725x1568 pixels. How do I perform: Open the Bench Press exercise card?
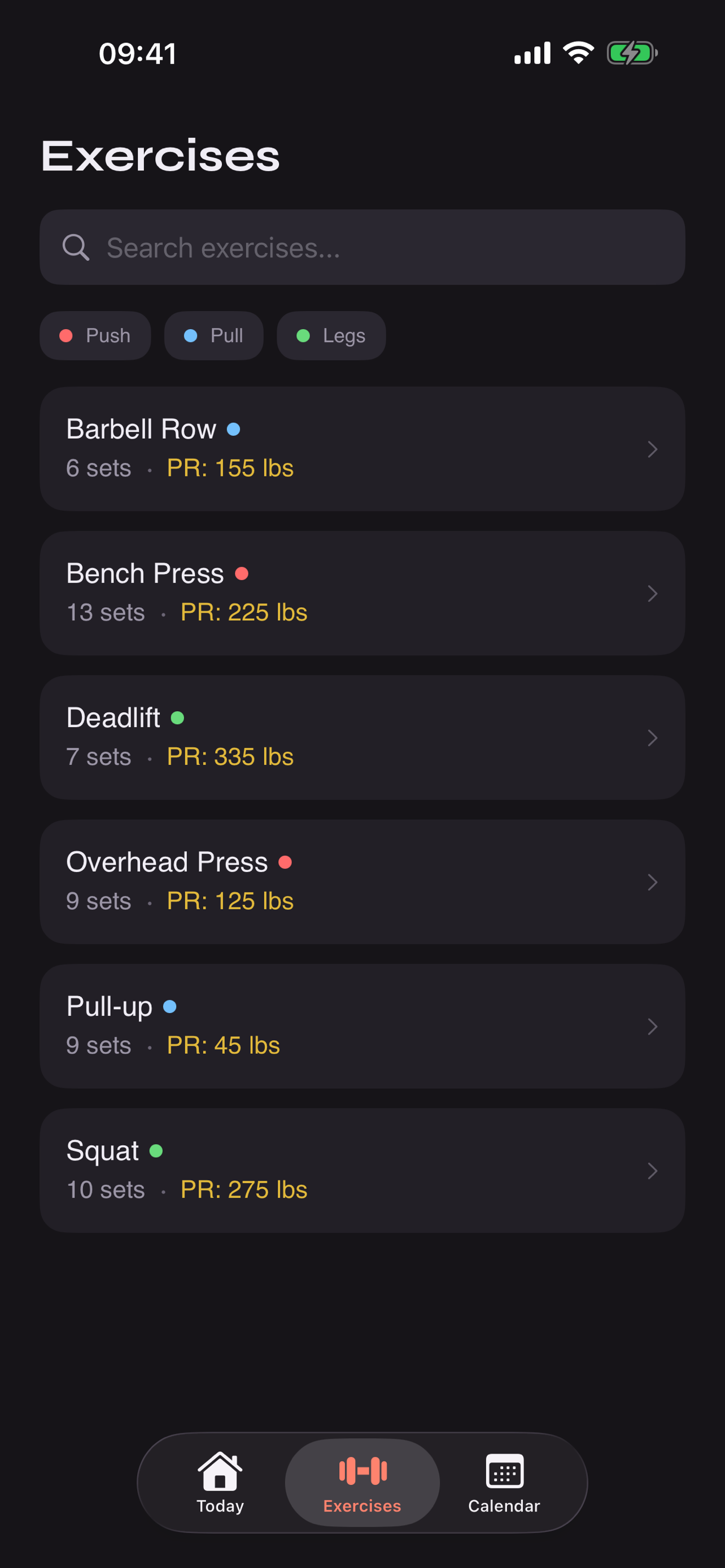point(361,593)
